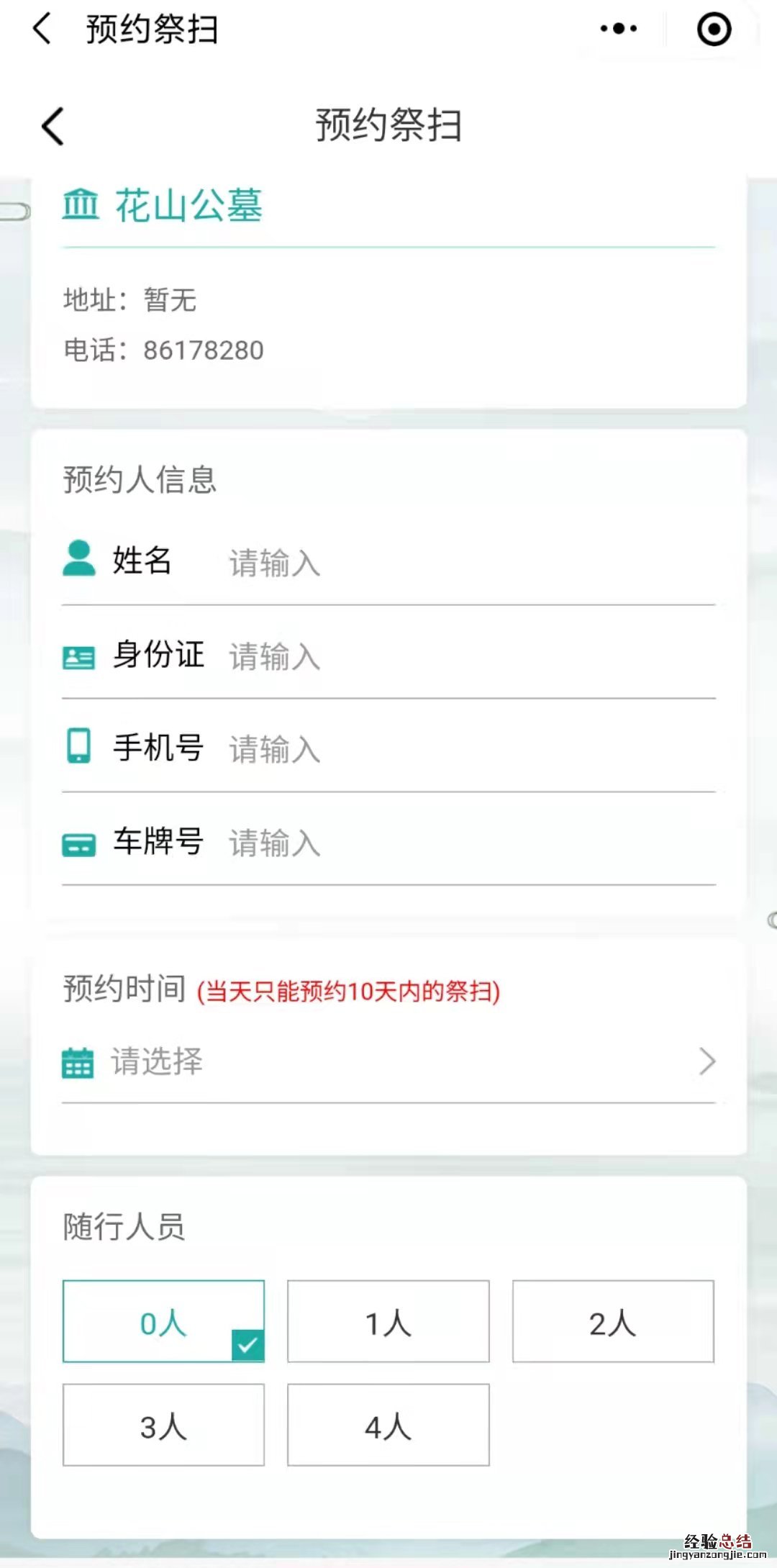Pick 2人 accompanying persons
The height and width of the screenshot is (1568, 777).
pos(613,1321)
